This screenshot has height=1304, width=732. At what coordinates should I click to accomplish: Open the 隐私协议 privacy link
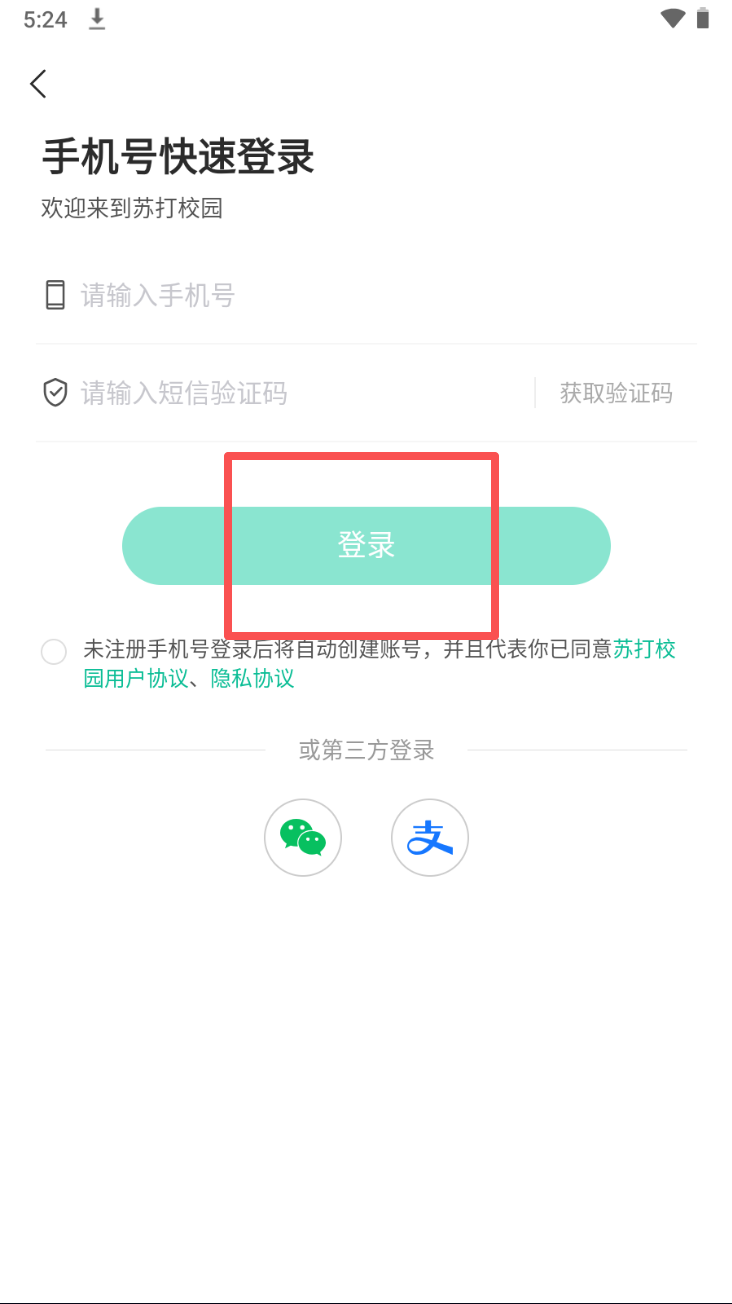tap(253, 679)
